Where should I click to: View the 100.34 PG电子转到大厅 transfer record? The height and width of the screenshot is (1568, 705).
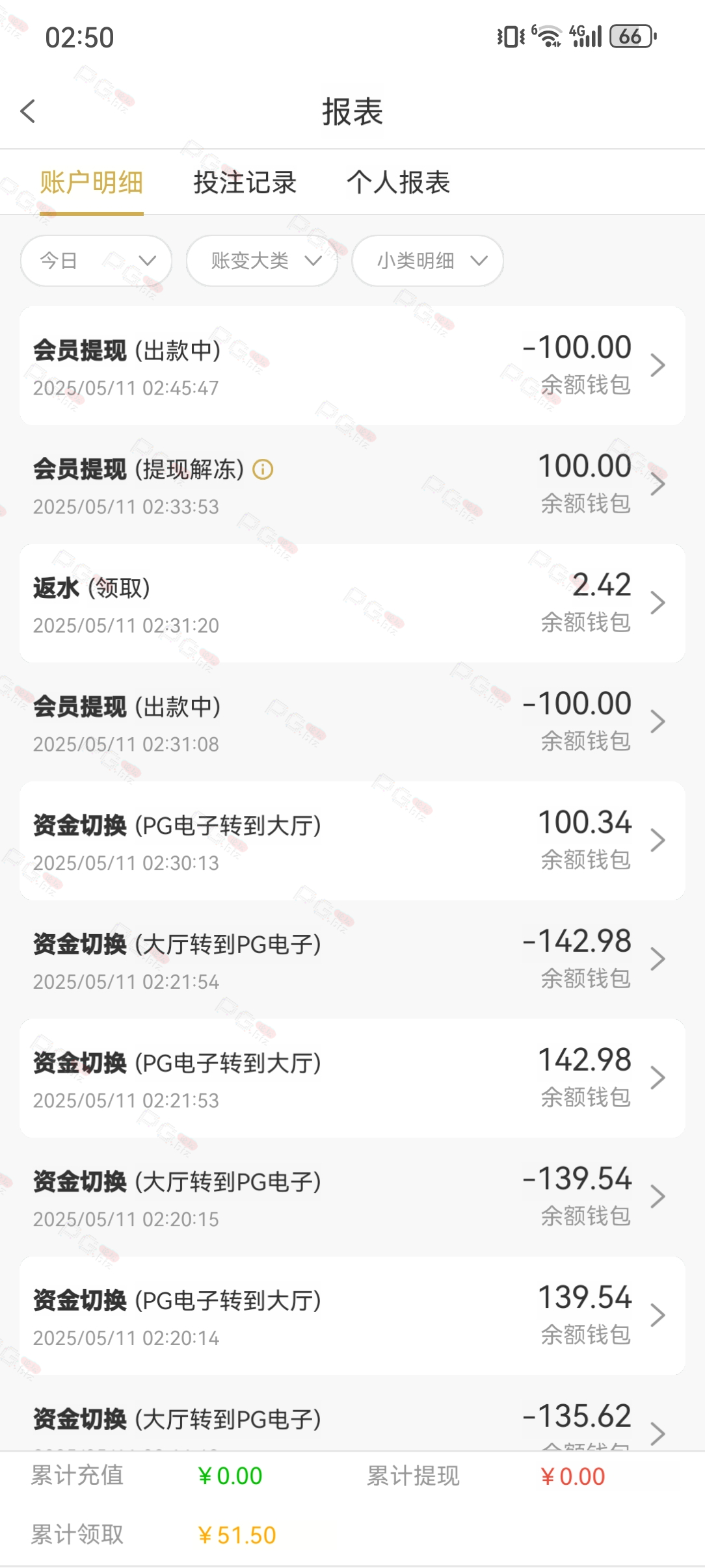click(x=352, y=841)
